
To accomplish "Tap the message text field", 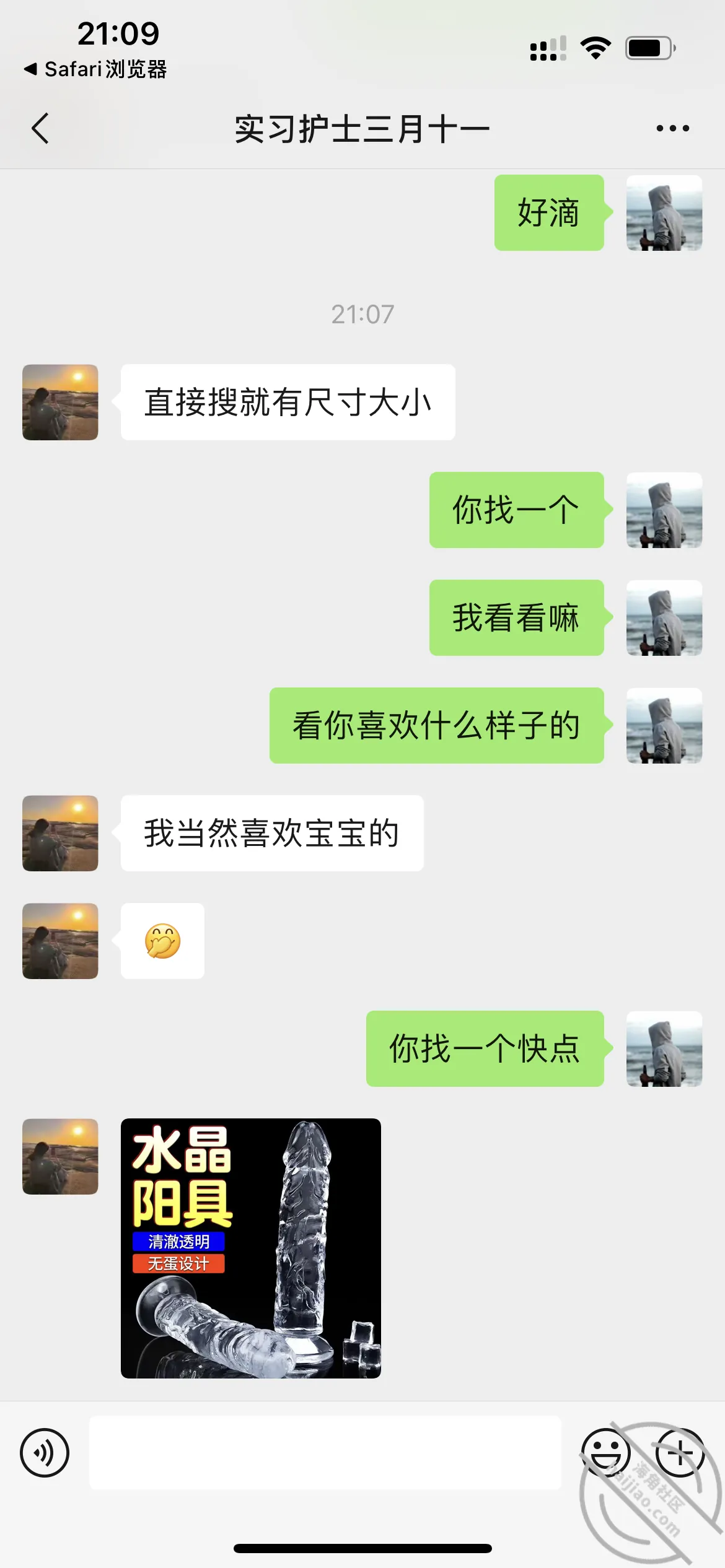I will tap(325, 1452).
